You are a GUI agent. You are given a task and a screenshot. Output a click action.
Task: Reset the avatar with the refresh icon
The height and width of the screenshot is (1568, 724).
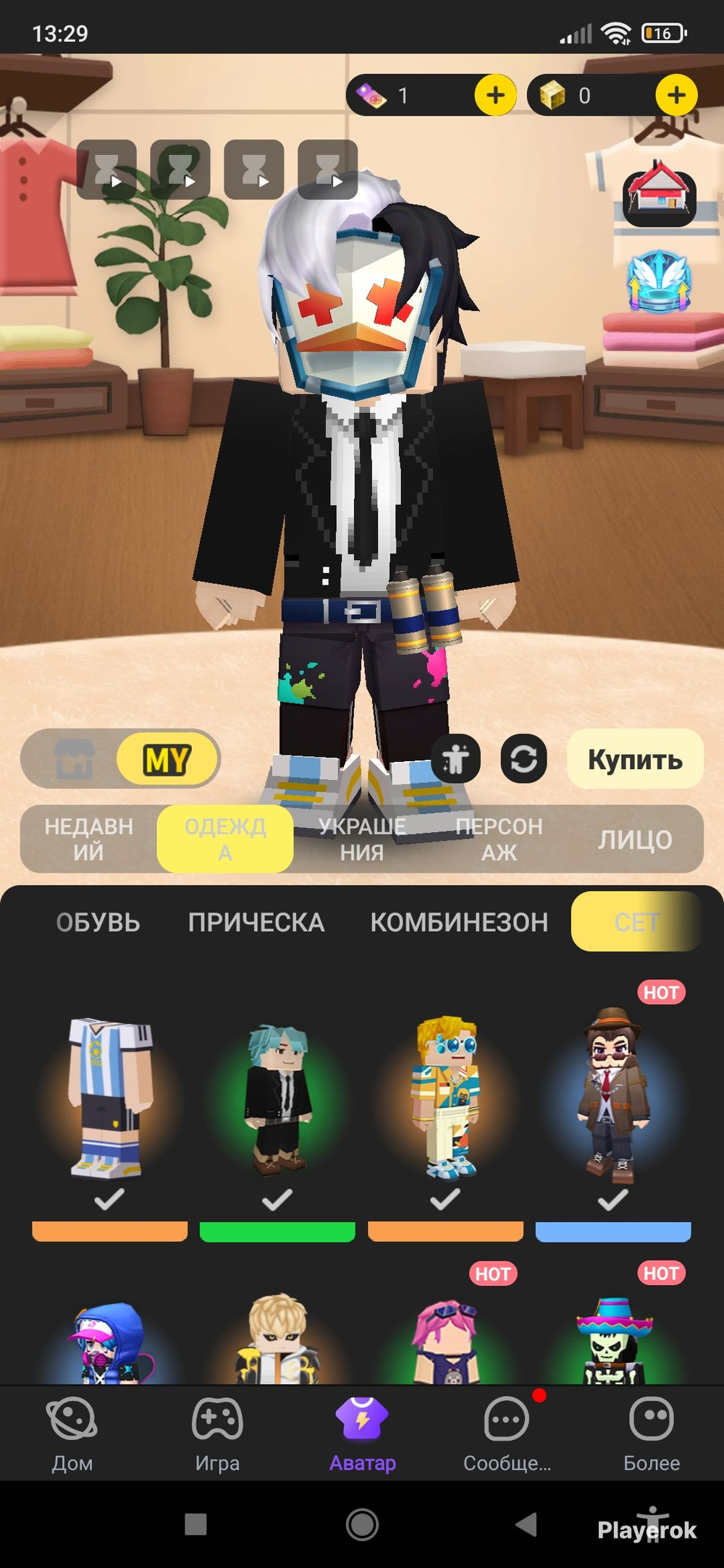tap(523, 759)
